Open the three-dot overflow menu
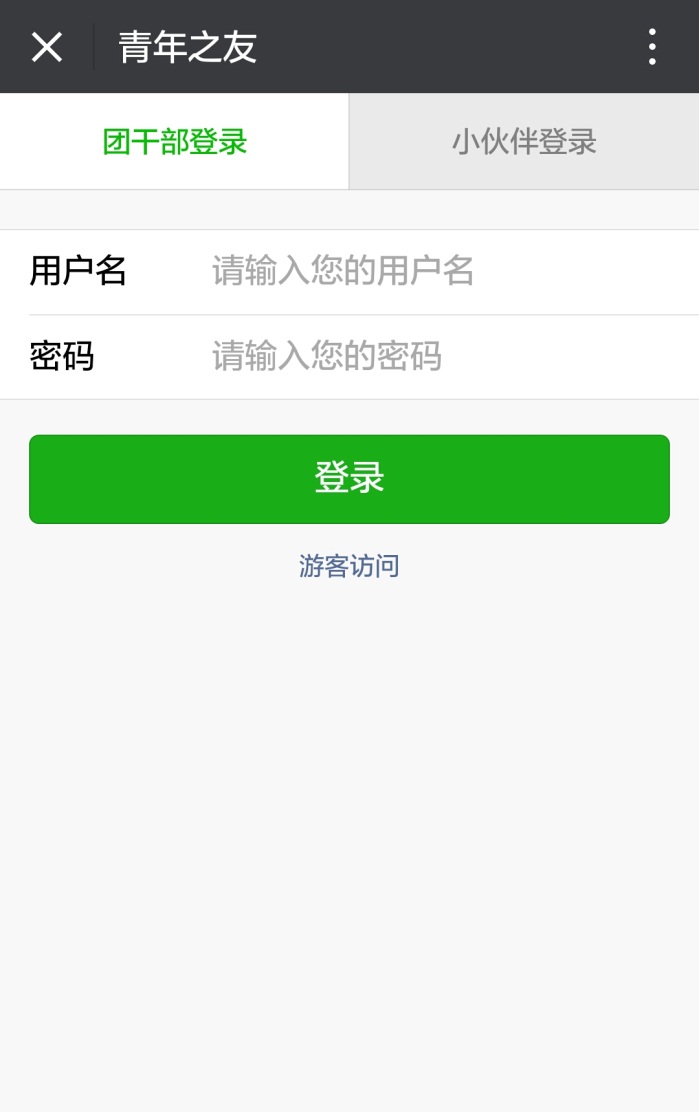This screenshot has width=699, height=1112. (x=652, y=47)
